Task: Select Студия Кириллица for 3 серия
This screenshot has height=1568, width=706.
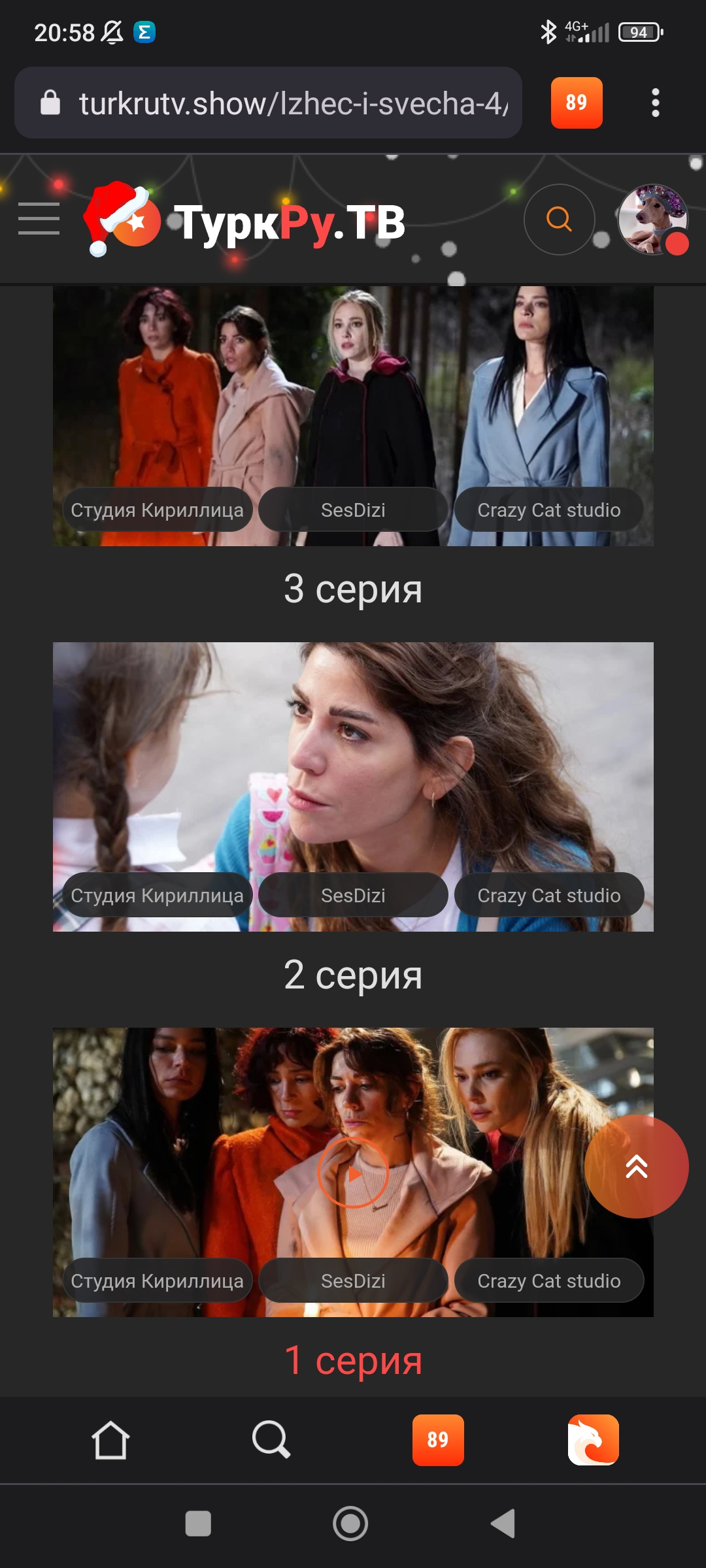Action: pyautogui.click(x=157, y=510)
